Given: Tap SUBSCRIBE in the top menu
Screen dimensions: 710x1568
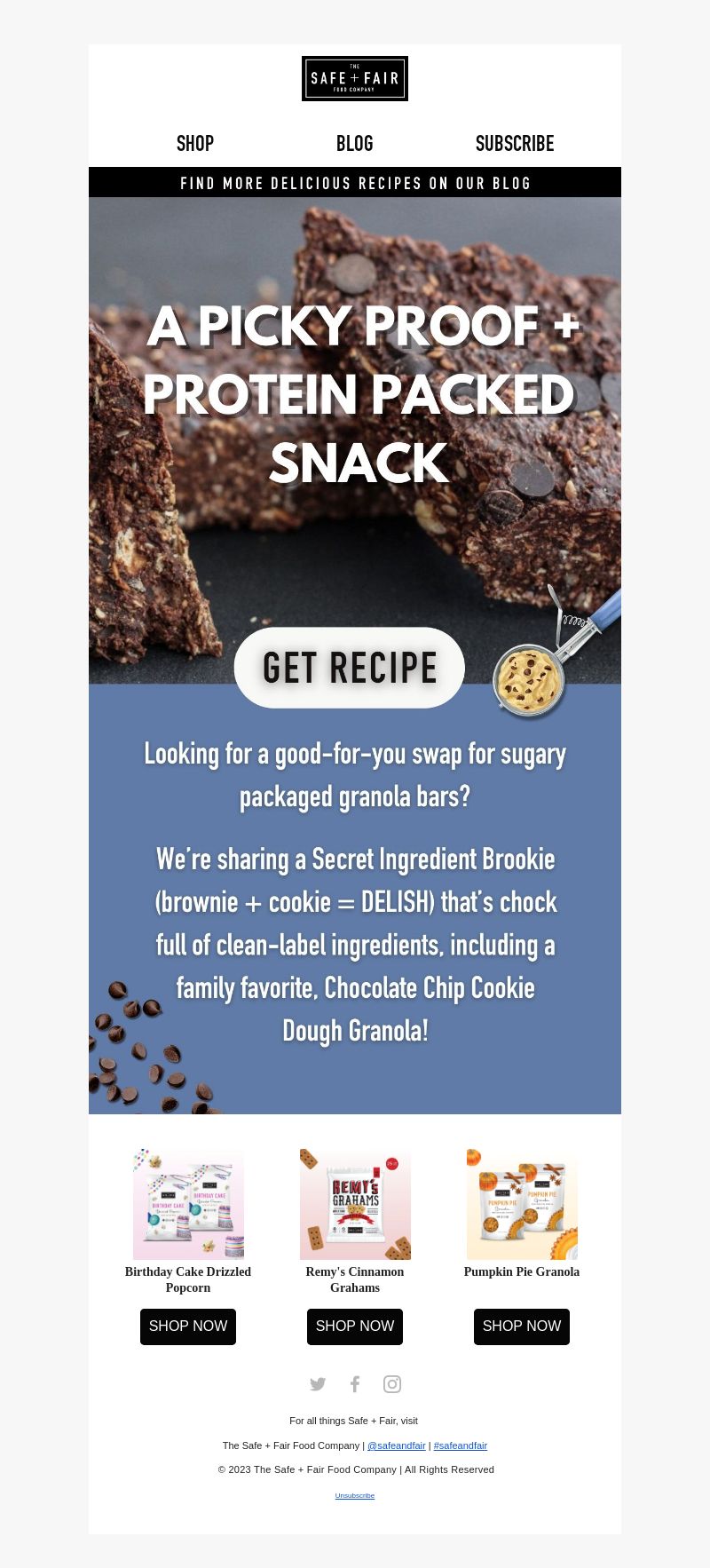Looking at the screenshot, I should [x=515, y=144].
